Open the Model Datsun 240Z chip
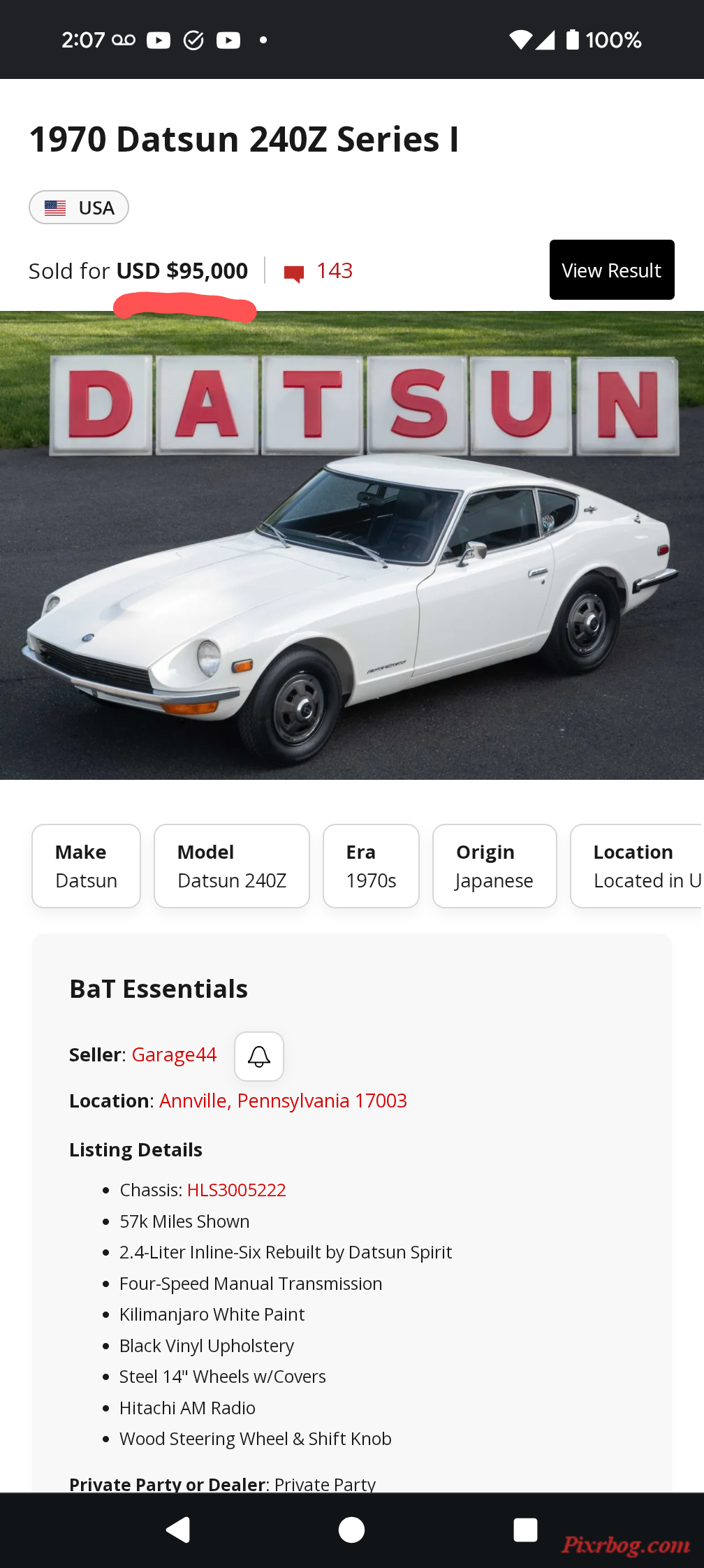Screen dimensions: 704x1568 (x=231, y=866)
